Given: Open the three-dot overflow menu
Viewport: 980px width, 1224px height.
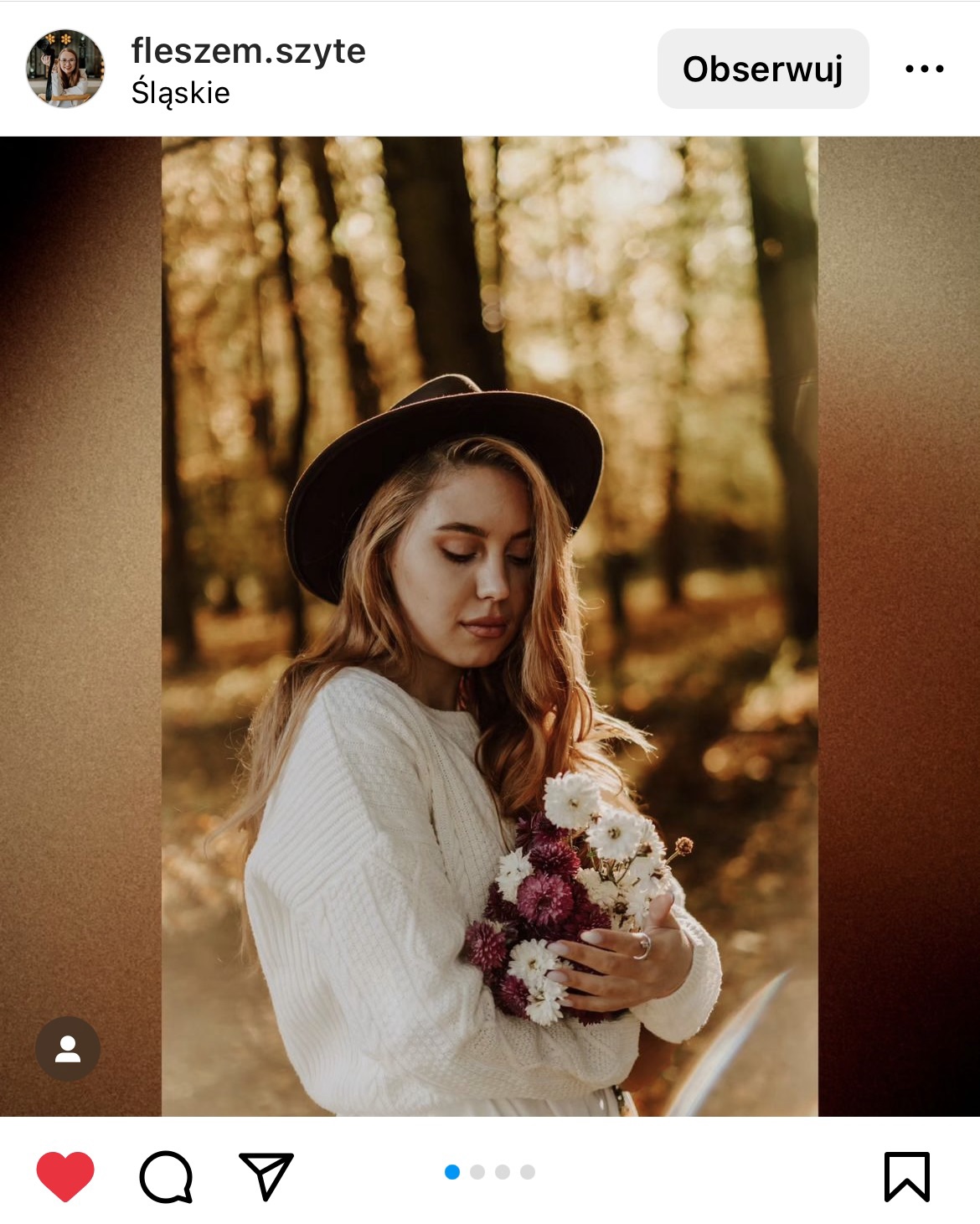Looking at the screenshot, I should click(x=924, y=69).
